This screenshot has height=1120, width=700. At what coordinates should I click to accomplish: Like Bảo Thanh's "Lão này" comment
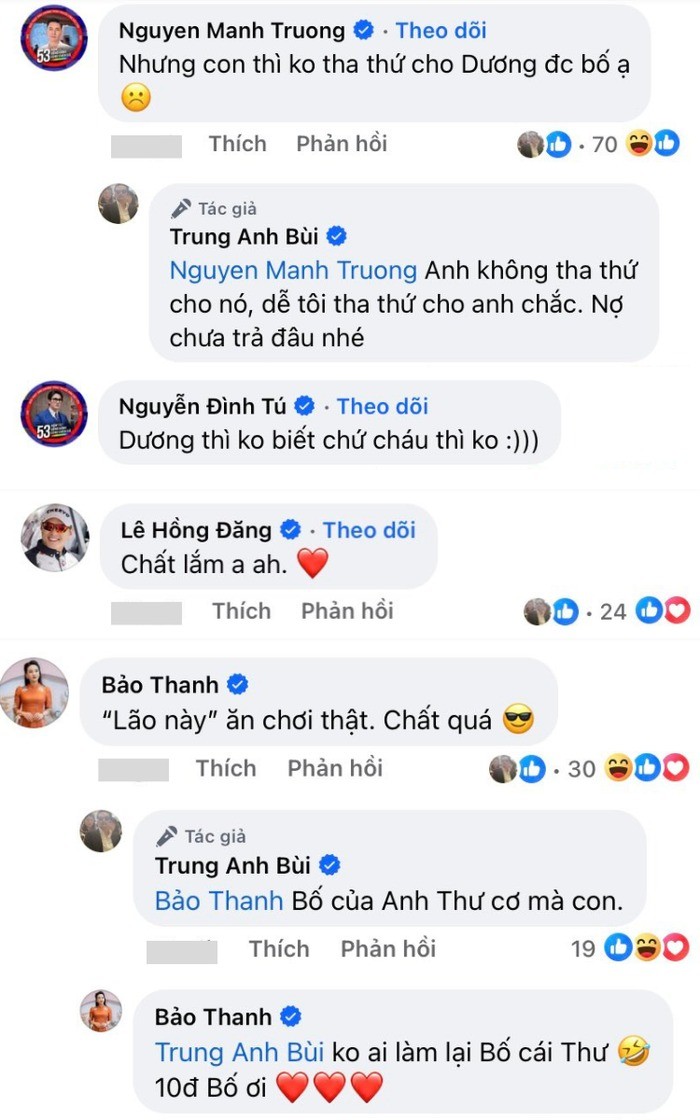(x=226, y=768)
